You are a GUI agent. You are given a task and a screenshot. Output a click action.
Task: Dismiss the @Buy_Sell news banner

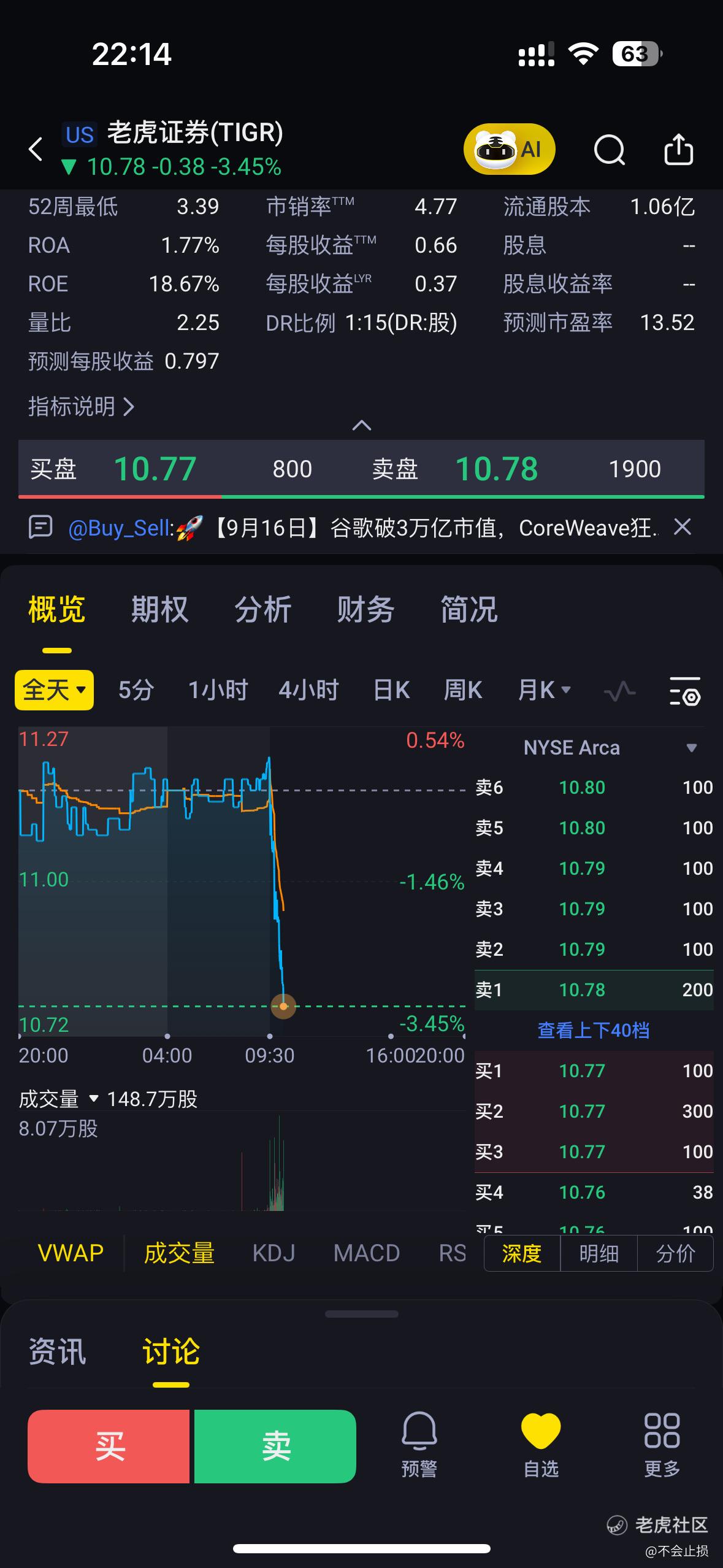point(683,527)
